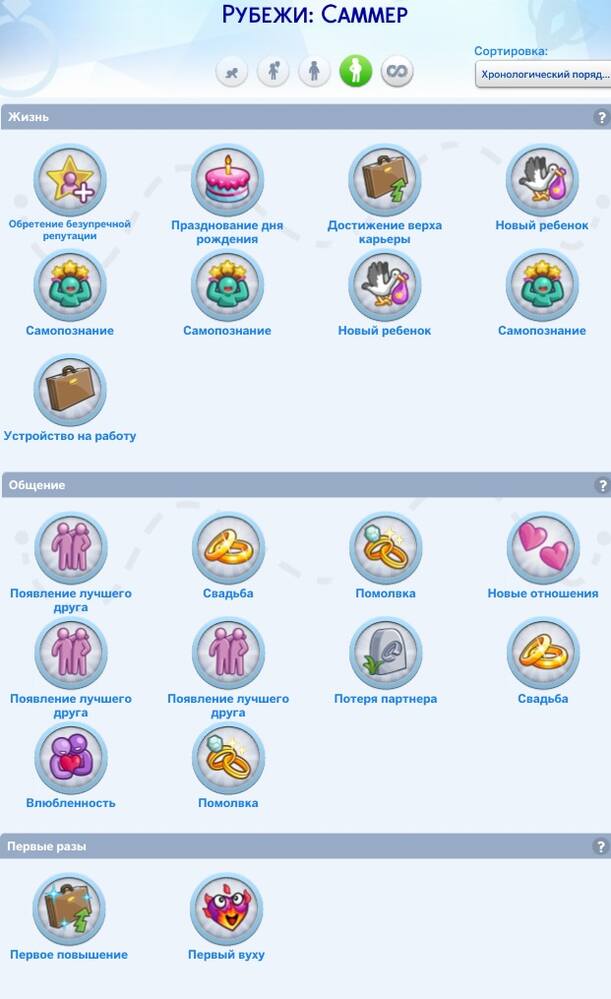Switch to the child life stage filter
The image size is (611, 999).
tap(314, 71)
